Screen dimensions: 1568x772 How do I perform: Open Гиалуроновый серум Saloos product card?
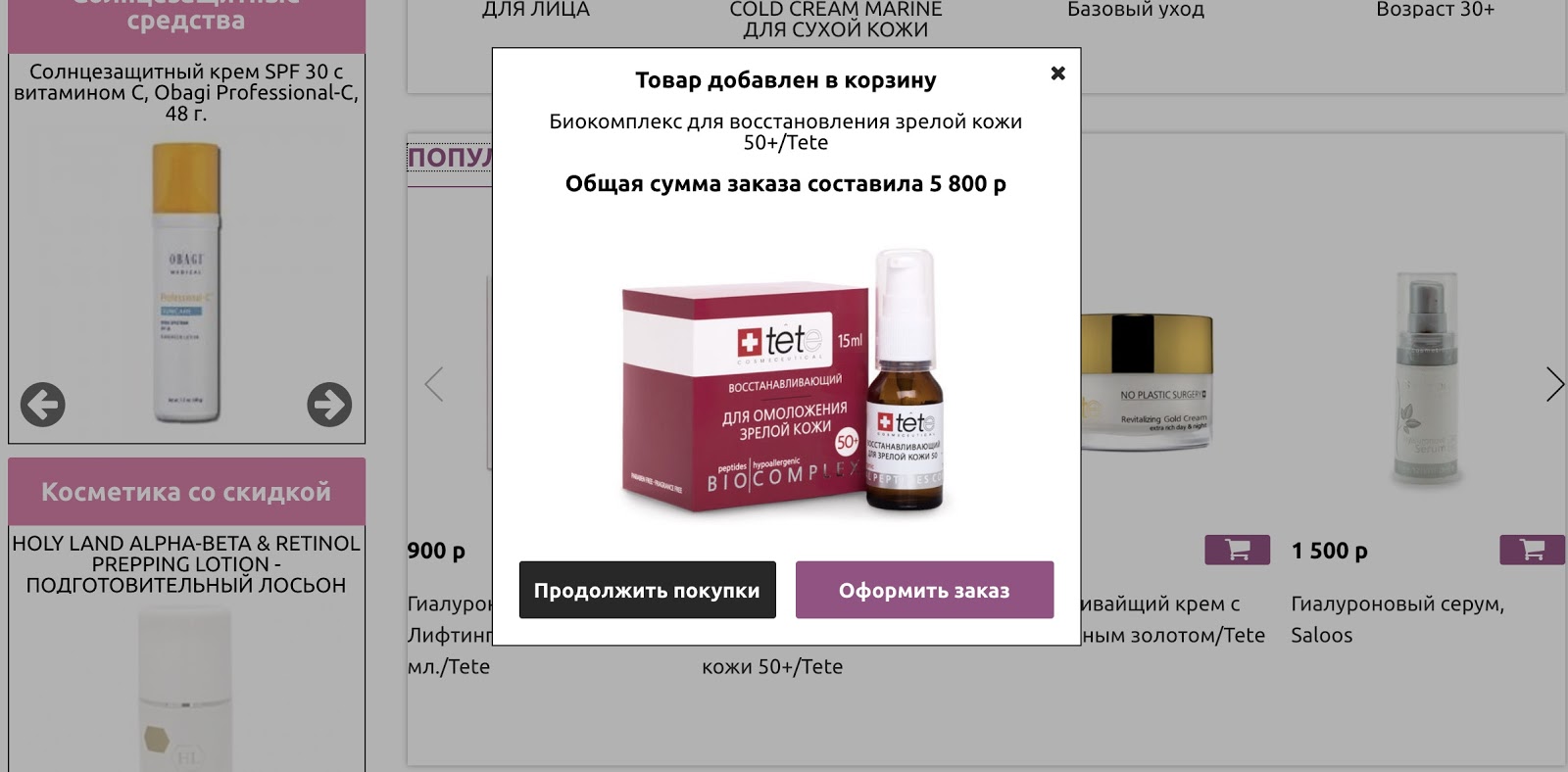[x=1396, y=618]
